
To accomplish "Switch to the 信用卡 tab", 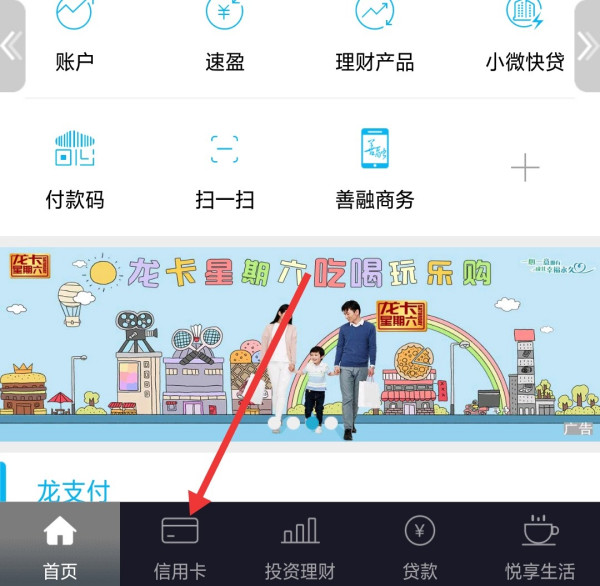I will coord(180,545).
